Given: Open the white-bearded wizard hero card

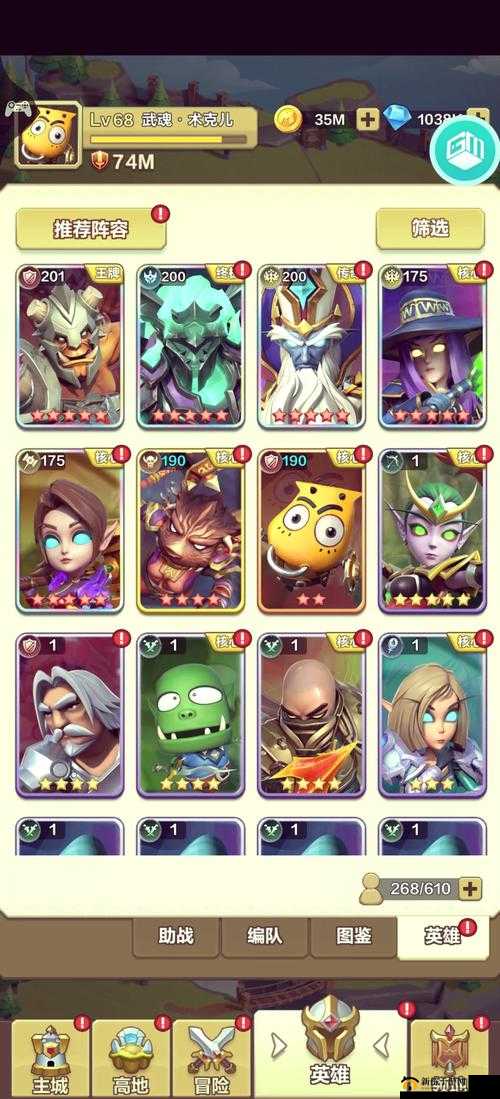Looking at the screenshot, I should click(311, 346).
